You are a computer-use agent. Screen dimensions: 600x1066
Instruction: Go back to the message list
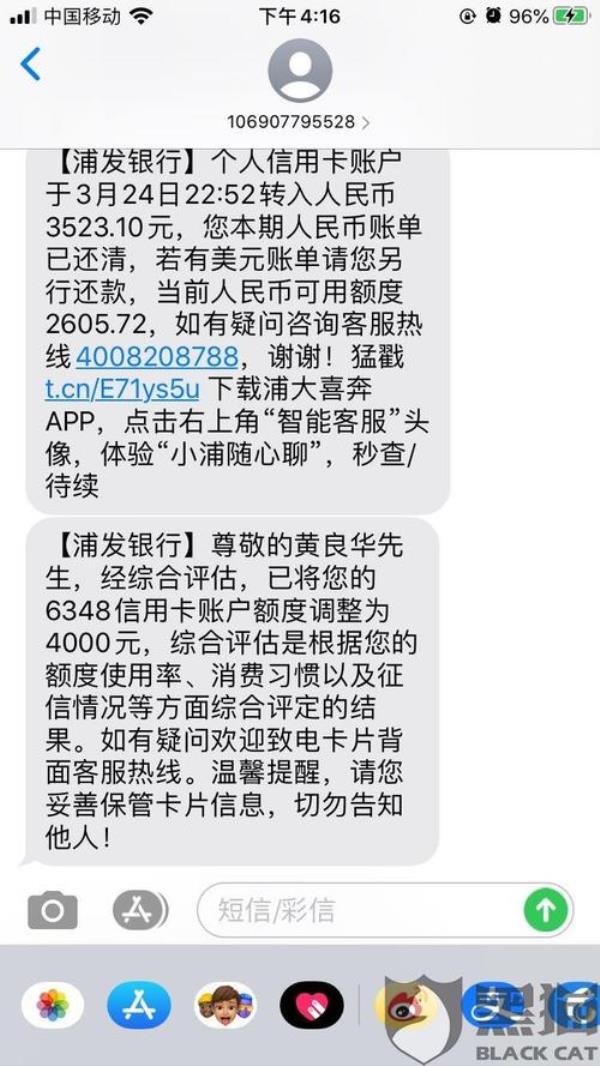(31, 65)
